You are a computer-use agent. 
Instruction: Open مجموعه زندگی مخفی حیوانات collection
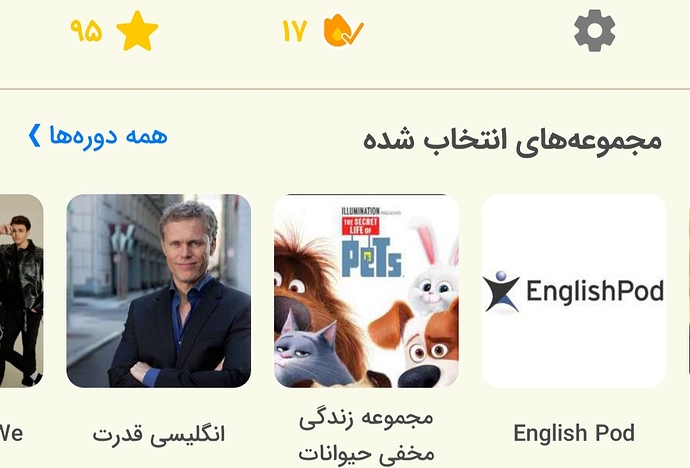pos(366,291)
